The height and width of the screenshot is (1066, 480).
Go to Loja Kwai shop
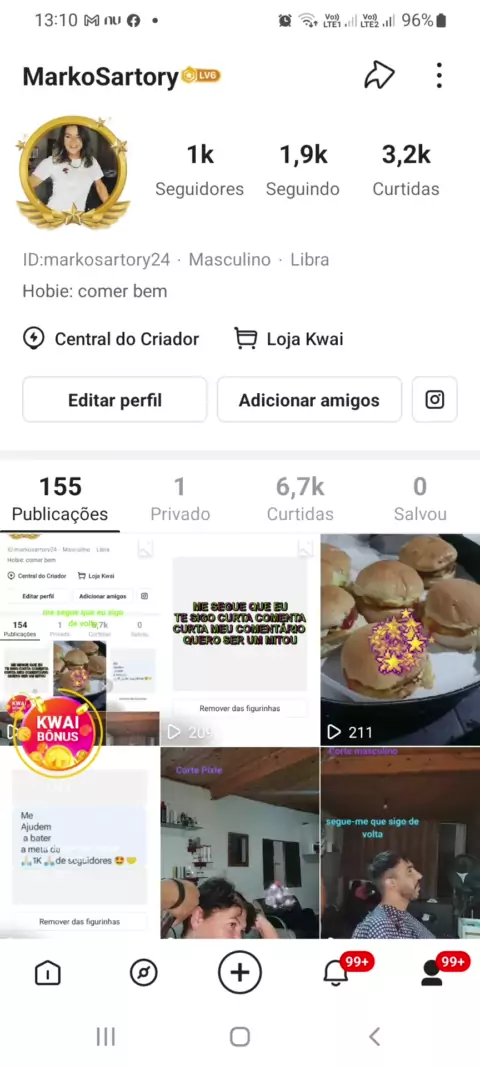click(289, 339)
